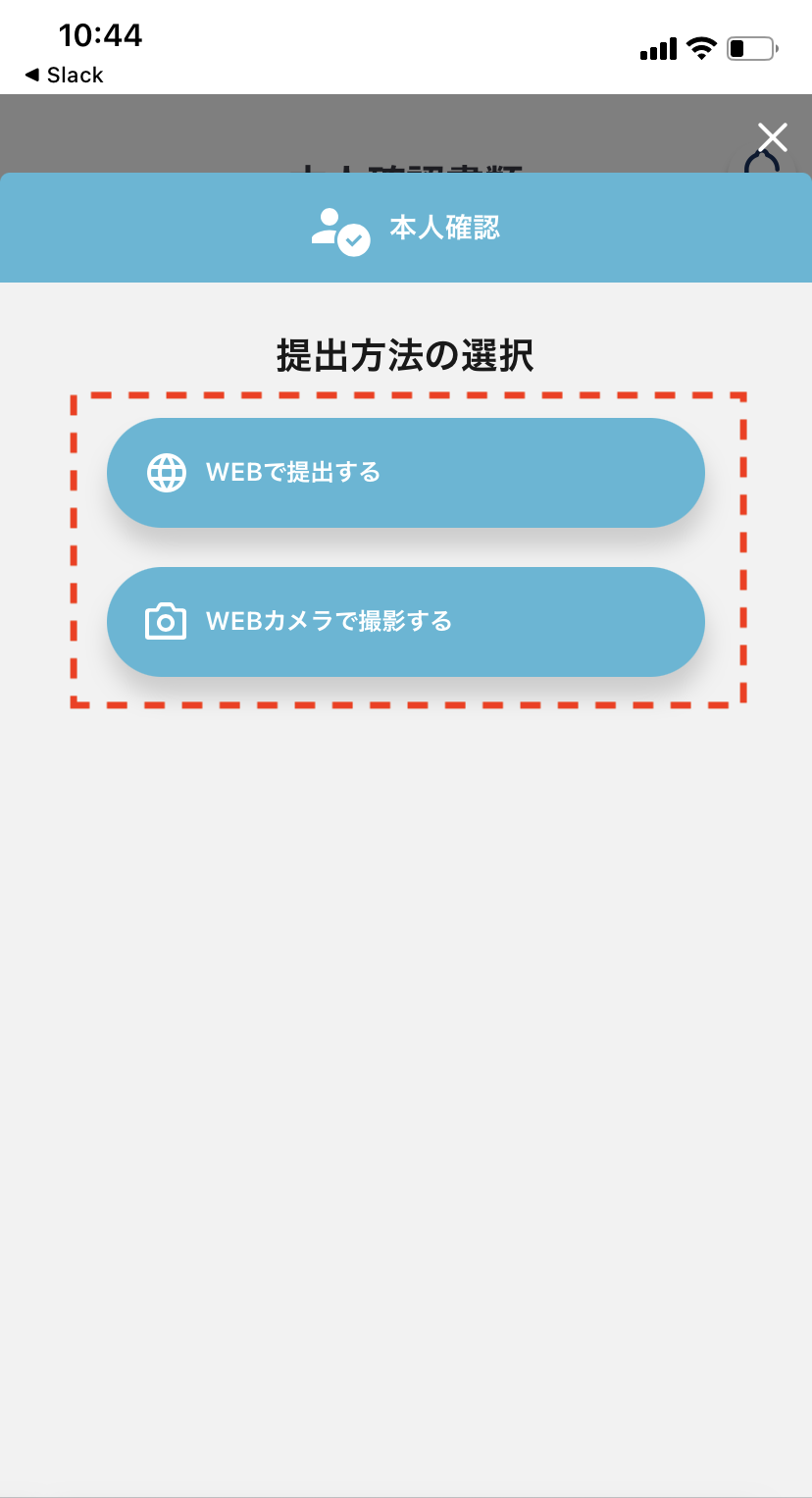The height and width of the screenshot is (1498, 812).
Task: Choose the WEBカメラで撮影する option
Action: pos(406,622)
